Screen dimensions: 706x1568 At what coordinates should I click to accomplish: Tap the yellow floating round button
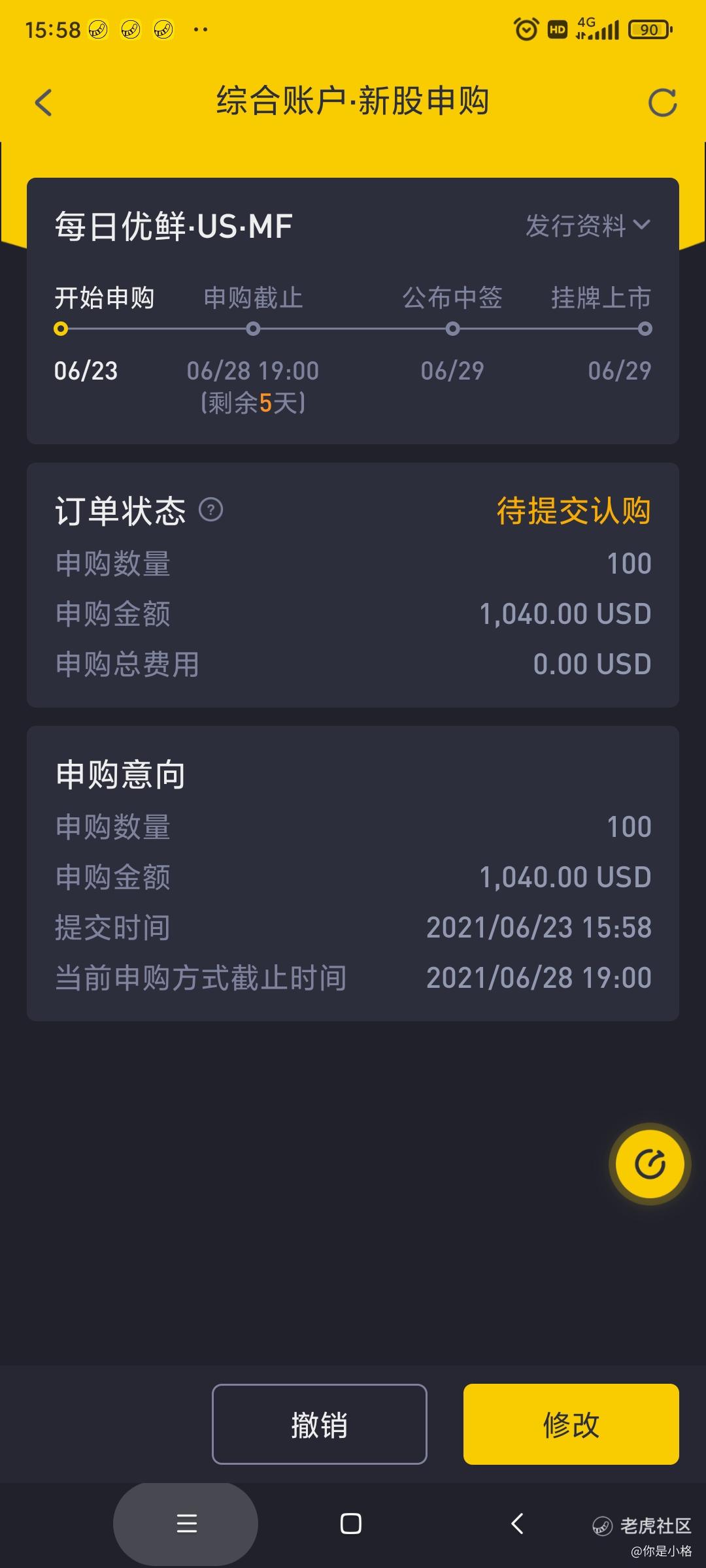(x=650, y=1164)
